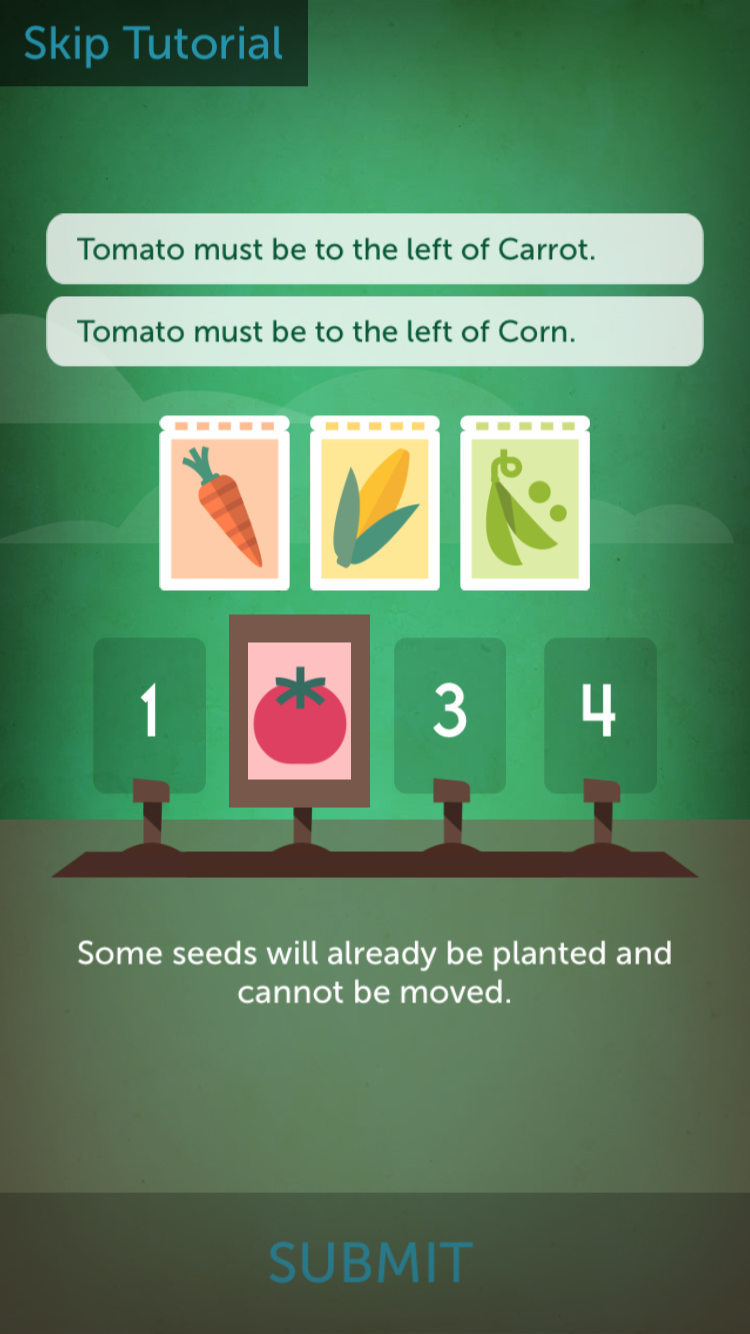Pick the corn seed packet
The image size is (750, 1334).
(375, 505)
